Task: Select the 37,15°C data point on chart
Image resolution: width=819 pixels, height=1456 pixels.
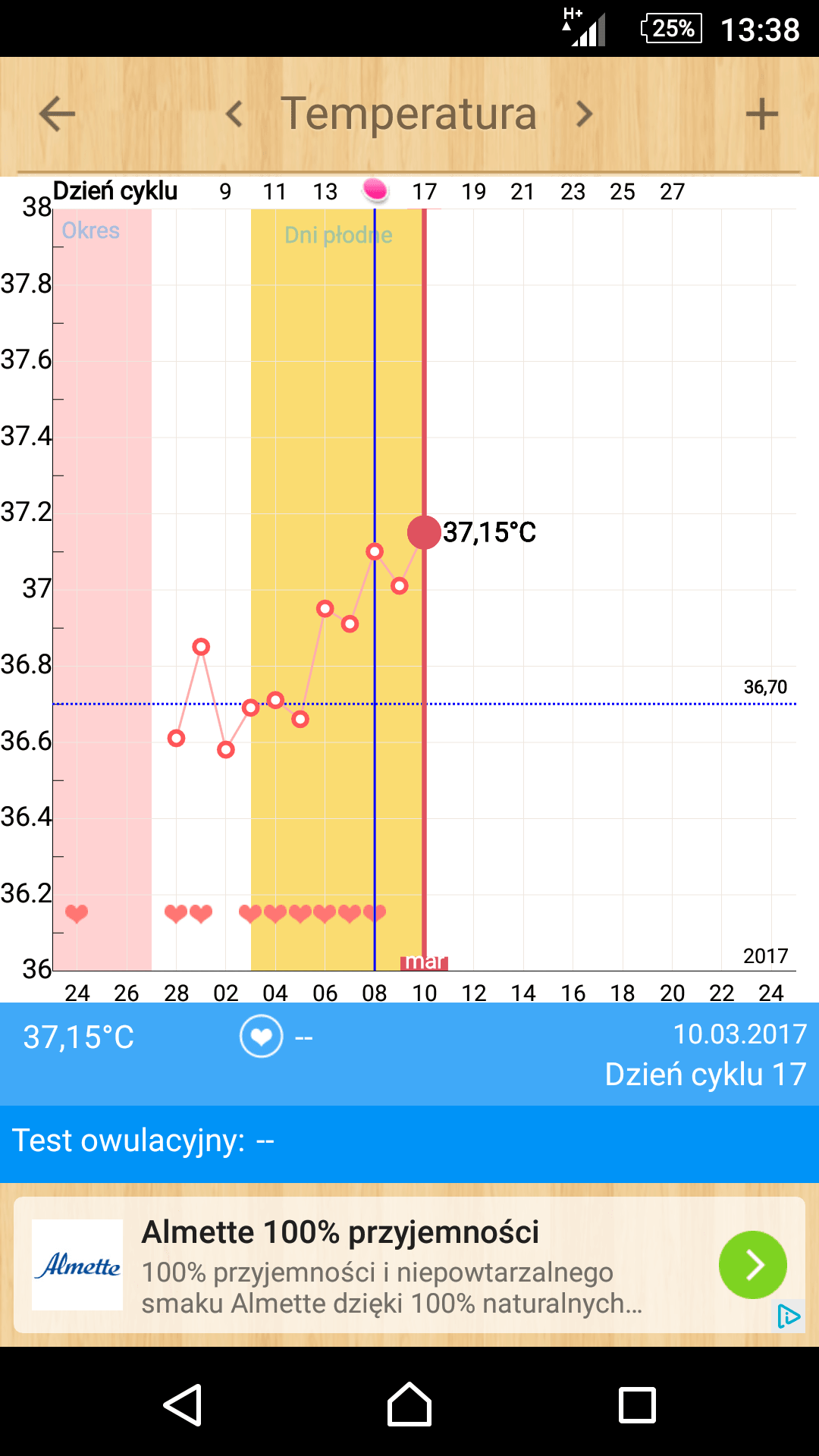Action: 424,532
